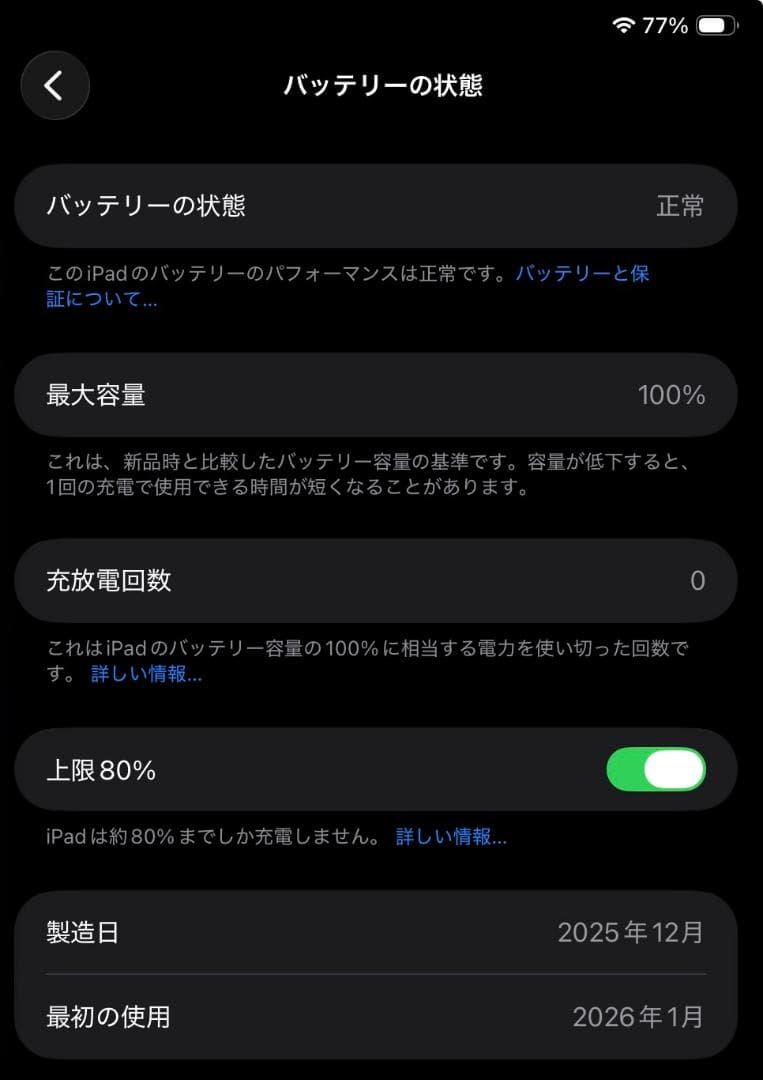
Task: Click the back chevron icon
Action: (x=55, y=86)
